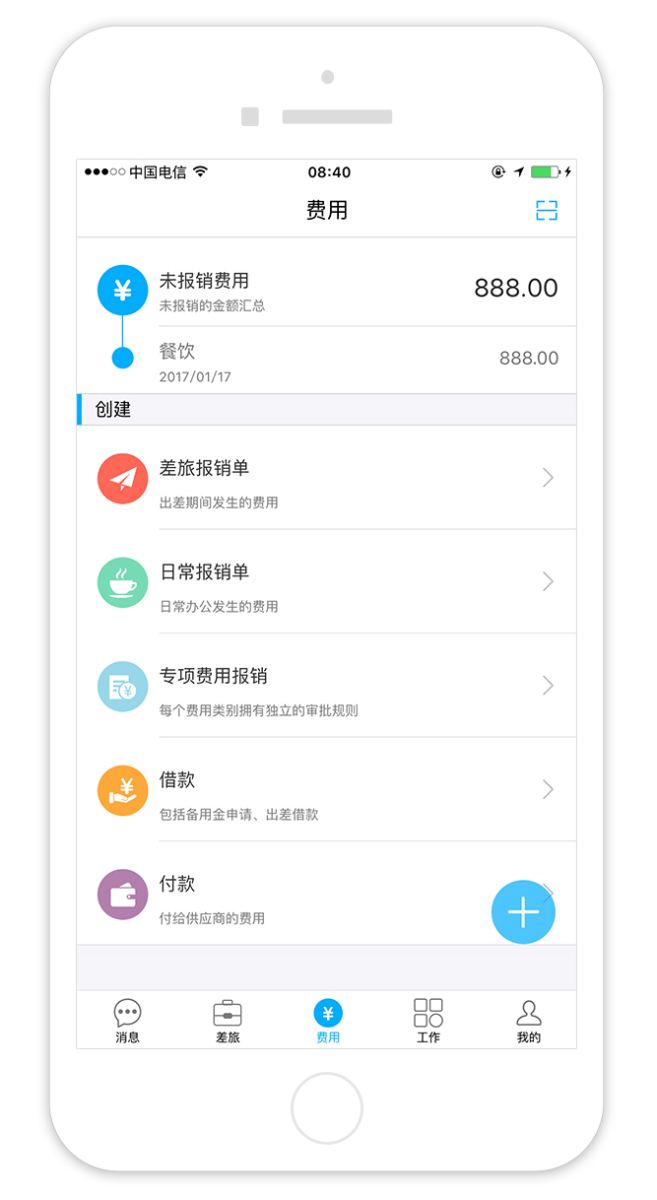Tap the blue plus floating button
The height and width of the screenshot is (1200, 657).
(523, 912)
